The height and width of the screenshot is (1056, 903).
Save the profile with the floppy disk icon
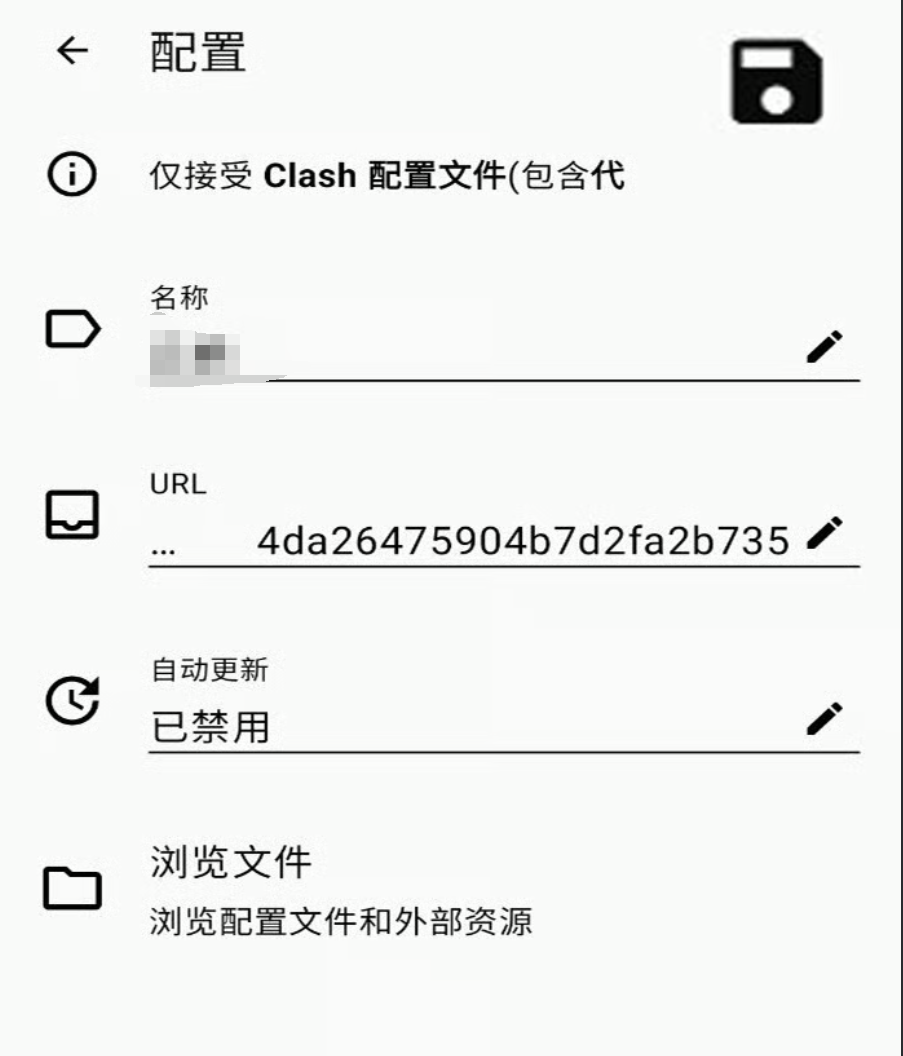776,83
